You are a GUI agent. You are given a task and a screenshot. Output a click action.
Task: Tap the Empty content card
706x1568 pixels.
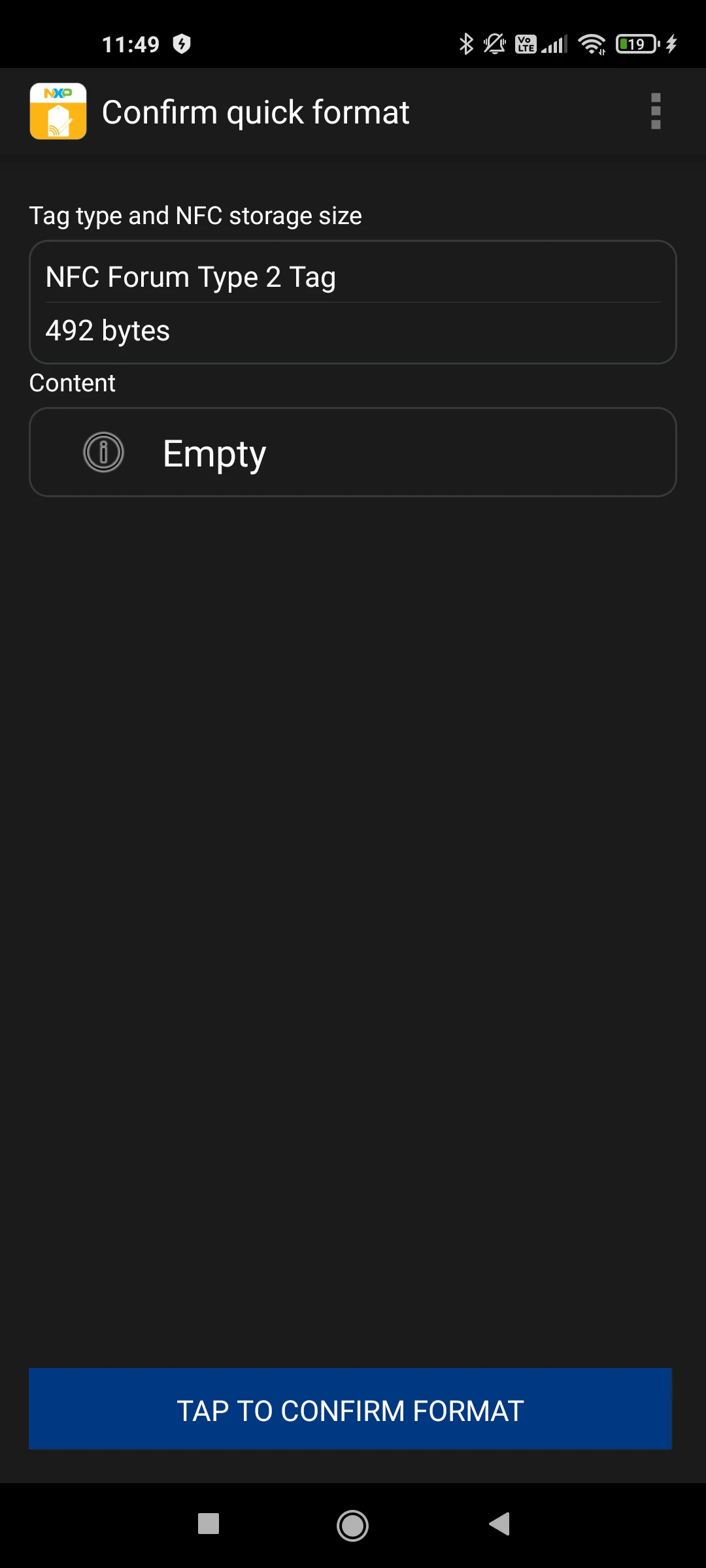point(353,451)
